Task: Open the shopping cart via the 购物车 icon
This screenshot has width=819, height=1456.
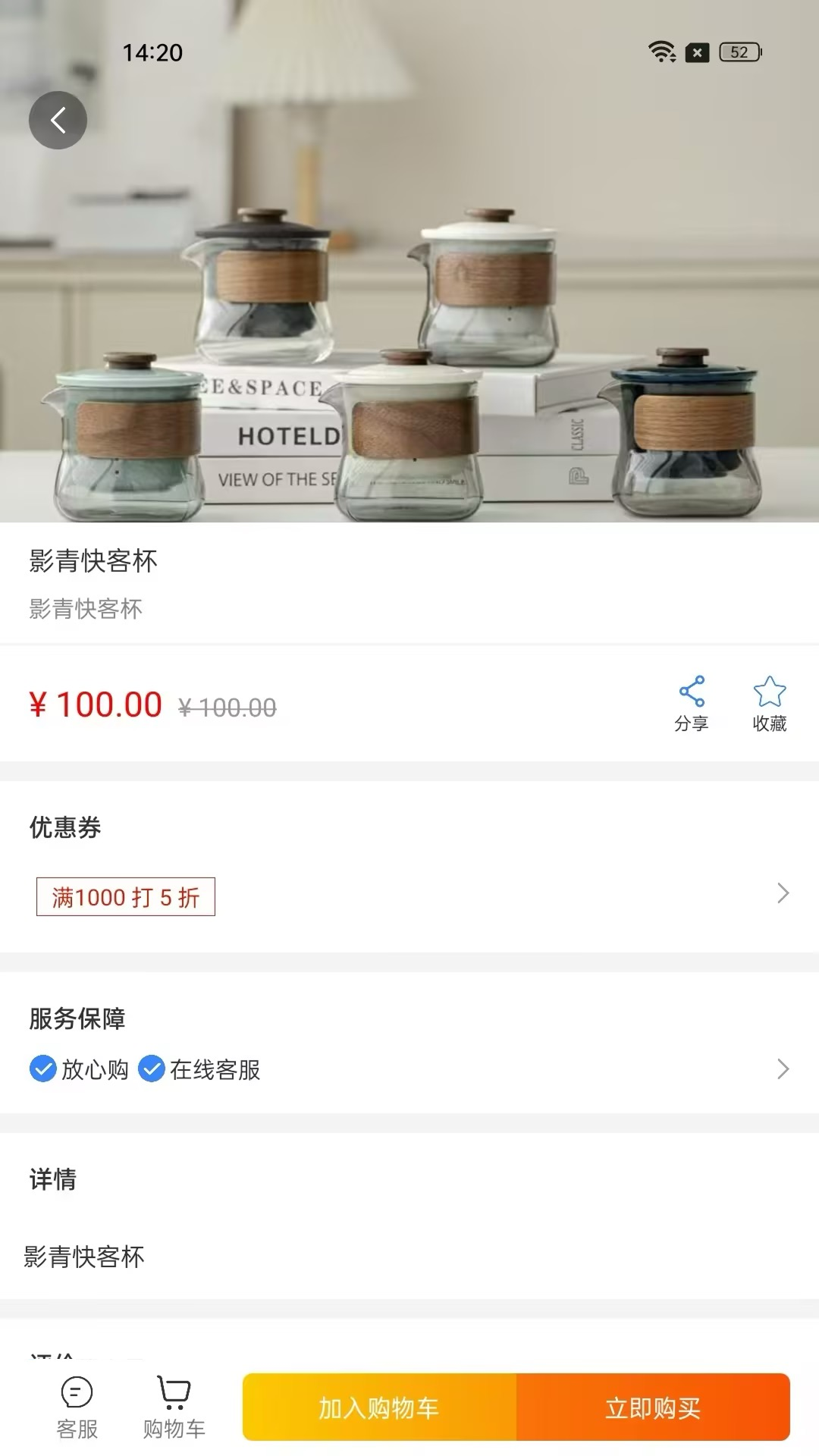Action: pos(173,1407)
